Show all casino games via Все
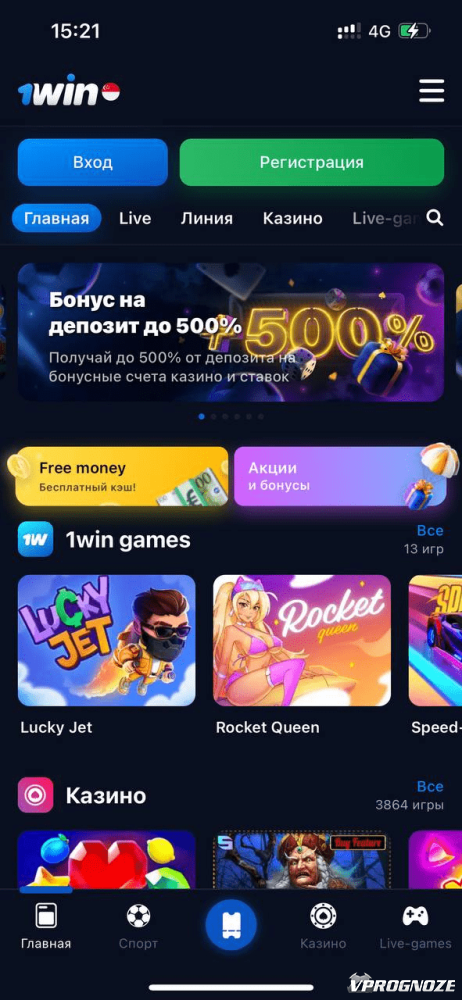This screenshot has width=462, height=1000. (429, 786)
